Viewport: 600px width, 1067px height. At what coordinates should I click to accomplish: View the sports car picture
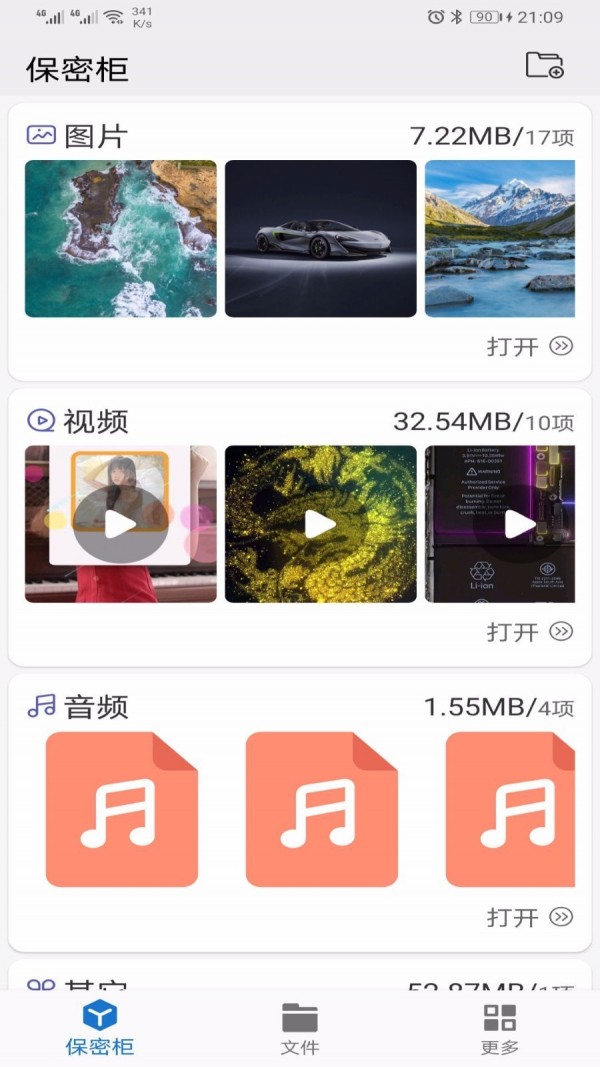[320, 239]
